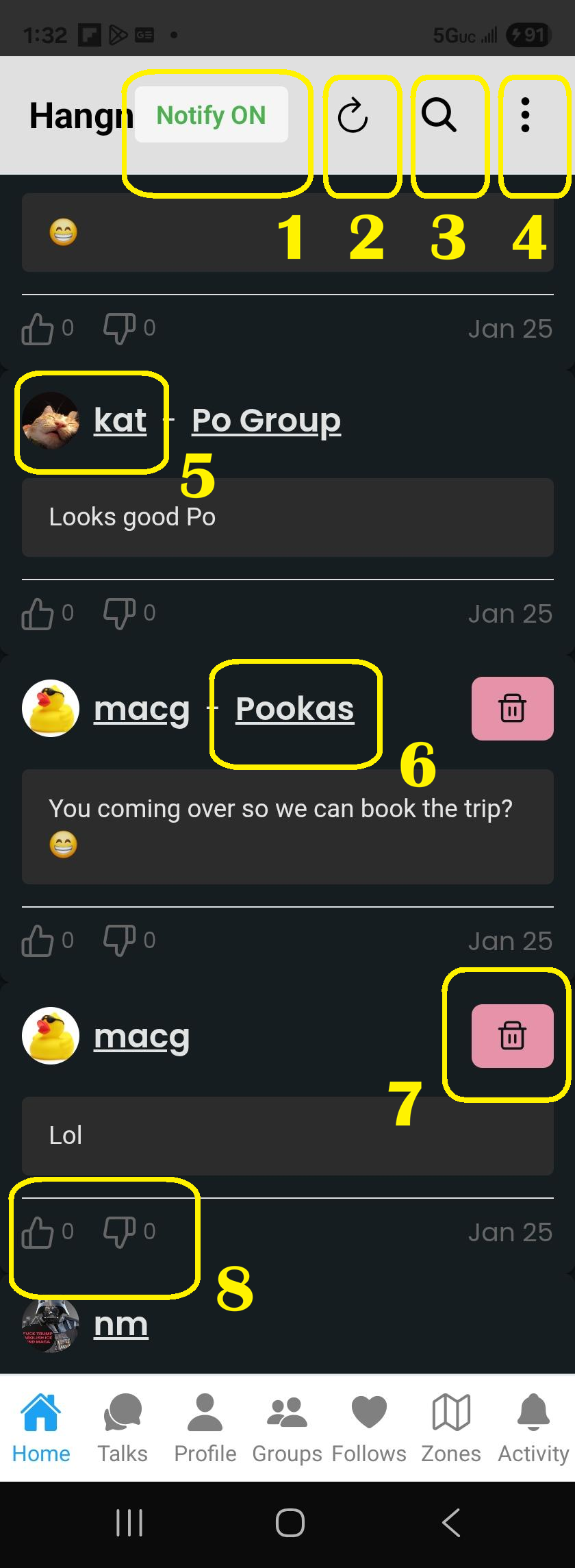Like the "Lol" post
The width and height of the screenshot is (575, 1568).
(38, 1232)
